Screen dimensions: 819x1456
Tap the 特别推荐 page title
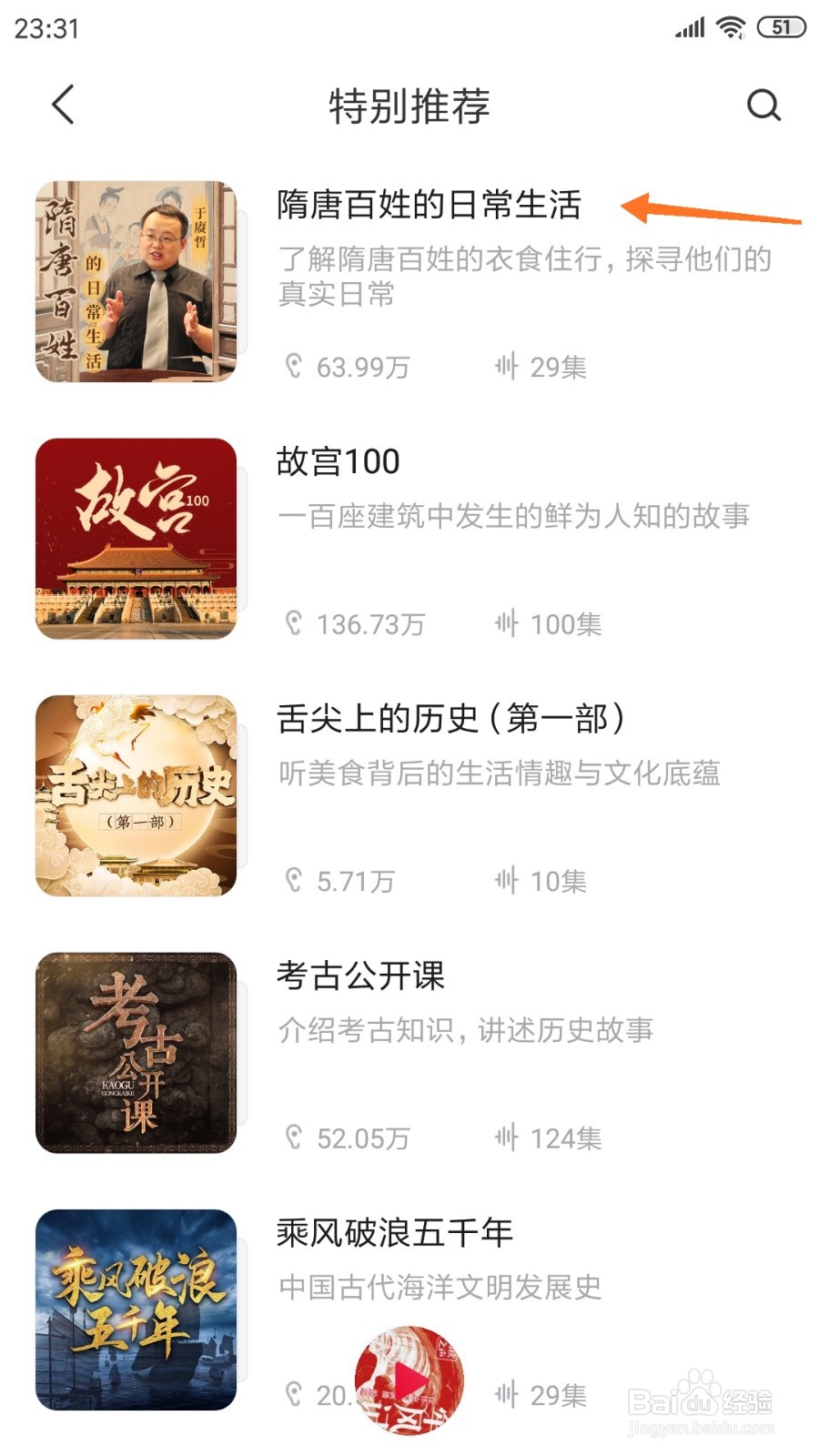coord(409,105)
